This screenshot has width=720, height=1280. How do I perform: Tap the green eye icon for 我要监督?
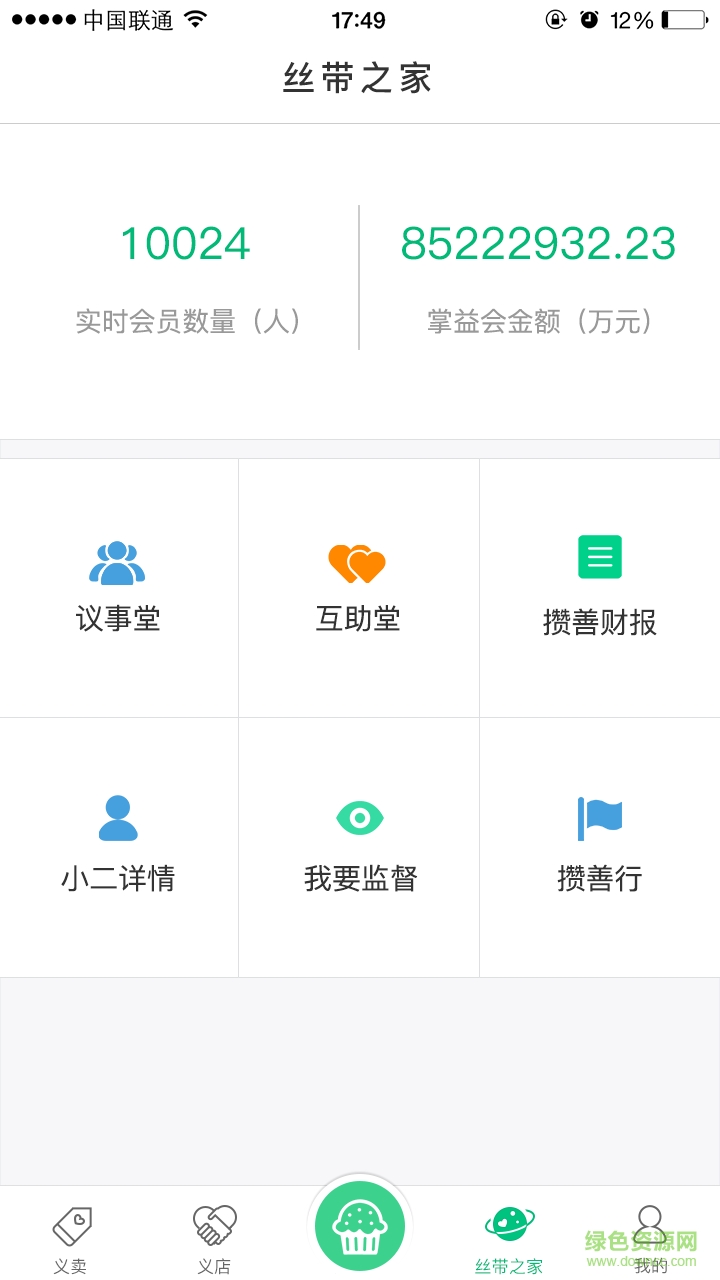[x=358, y=818]
